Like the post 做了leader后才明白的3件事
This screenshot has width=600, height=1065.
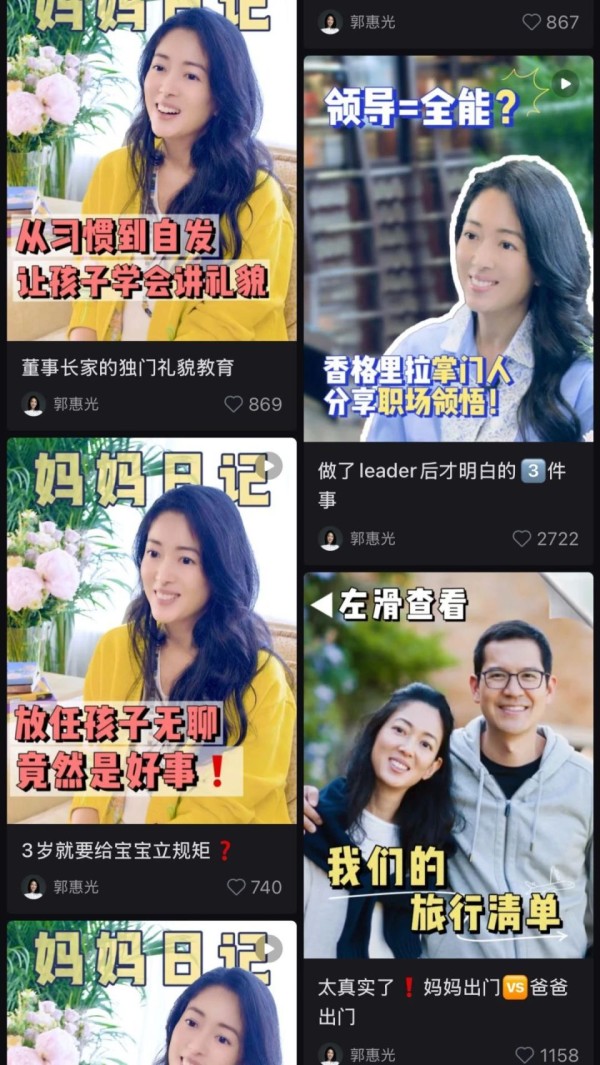(x=522, y=538)
